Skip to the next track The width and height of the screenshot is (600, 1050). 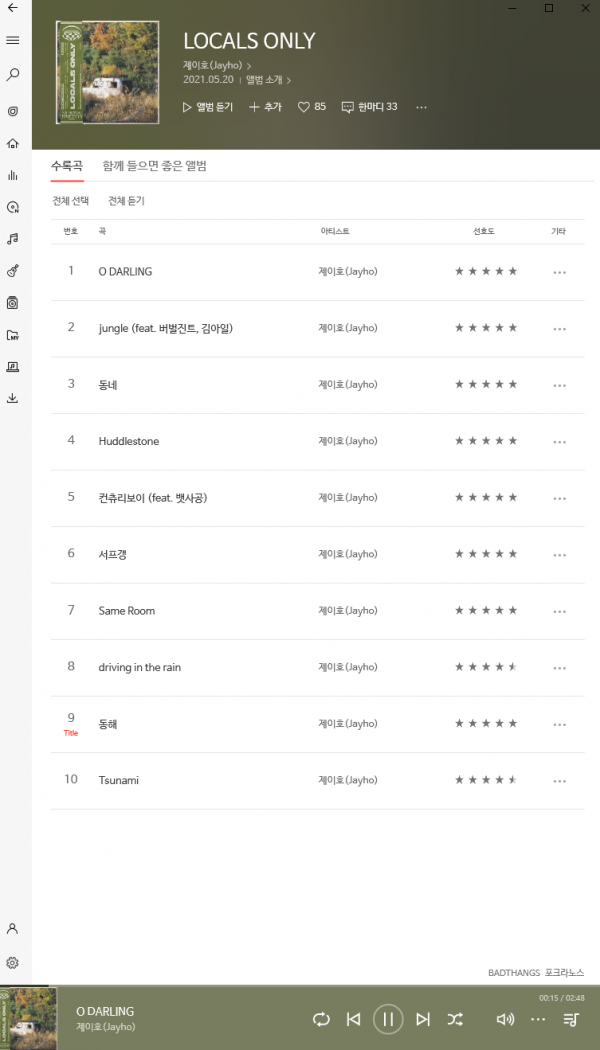click(x=423, y=1019)
